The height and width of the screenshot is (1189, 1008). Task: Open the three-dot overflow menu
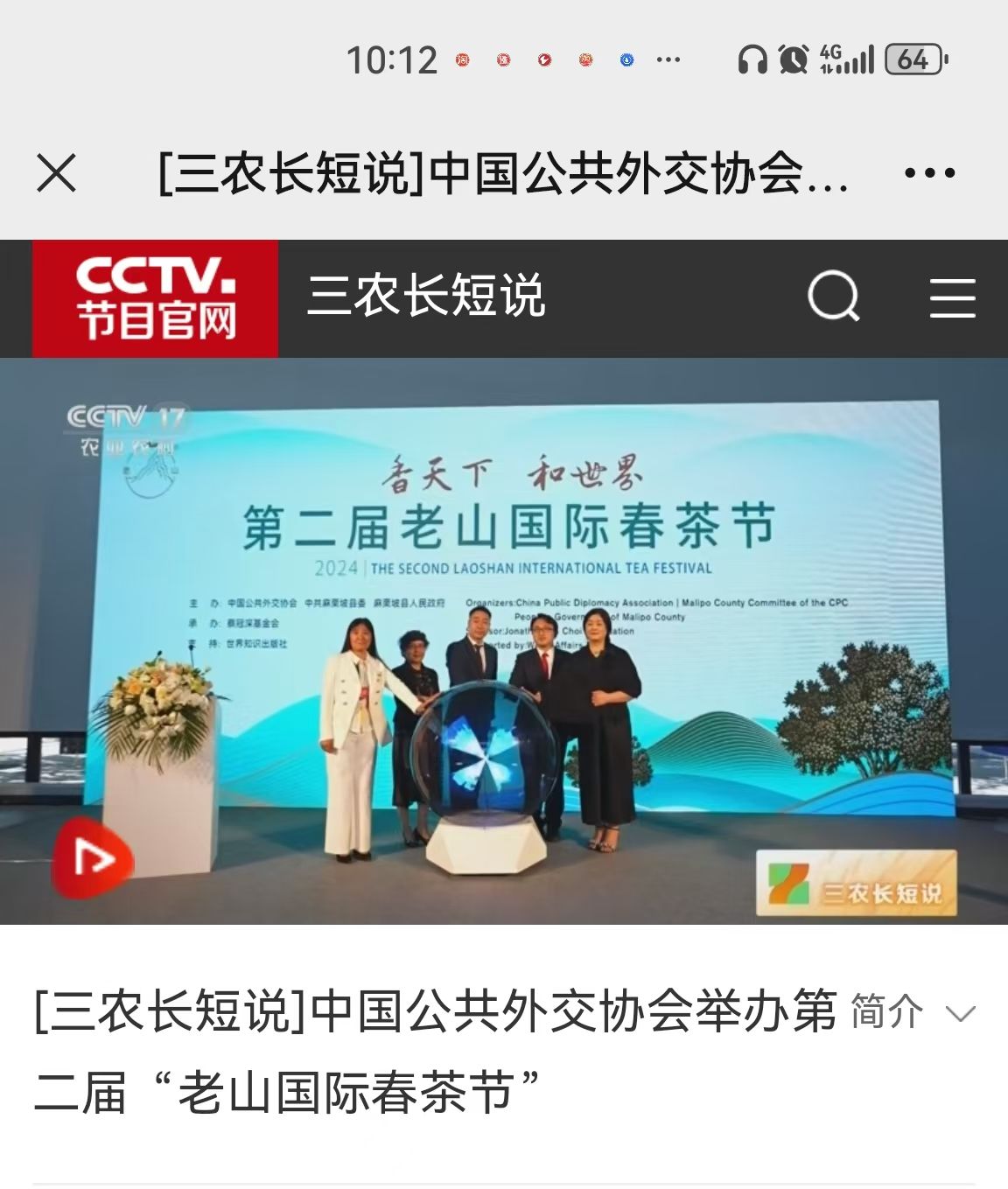click(x=929, y=172)
